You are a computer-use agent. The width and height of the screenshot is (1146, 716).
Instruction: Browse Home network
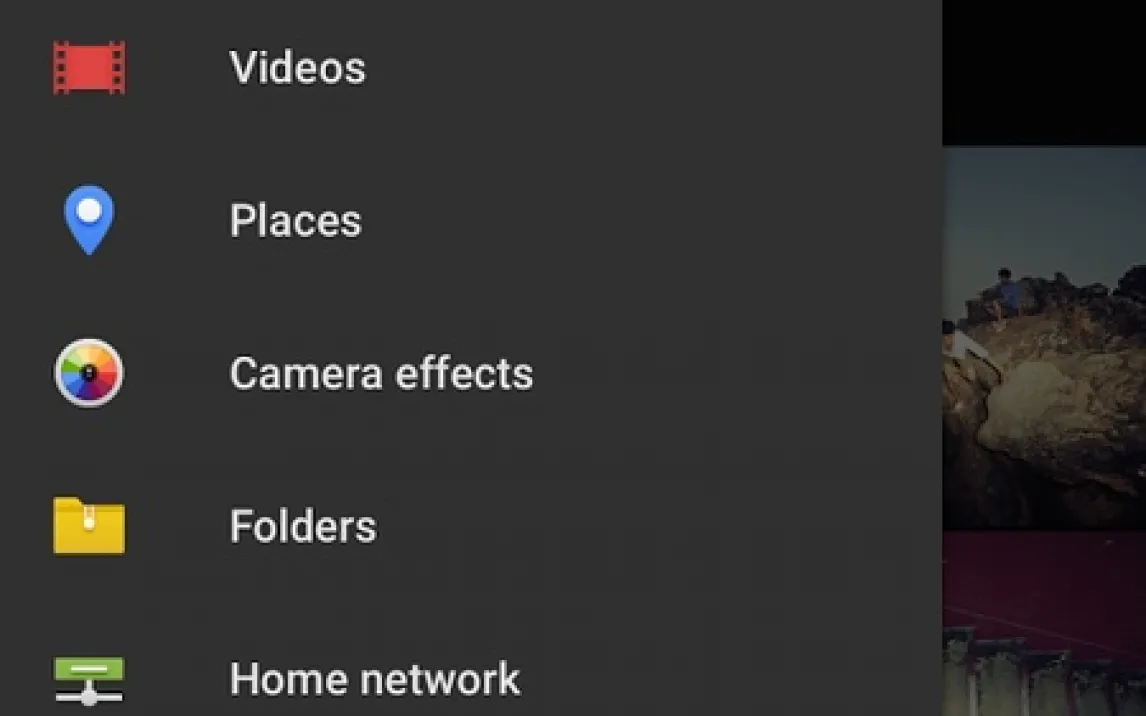(374, 680)
